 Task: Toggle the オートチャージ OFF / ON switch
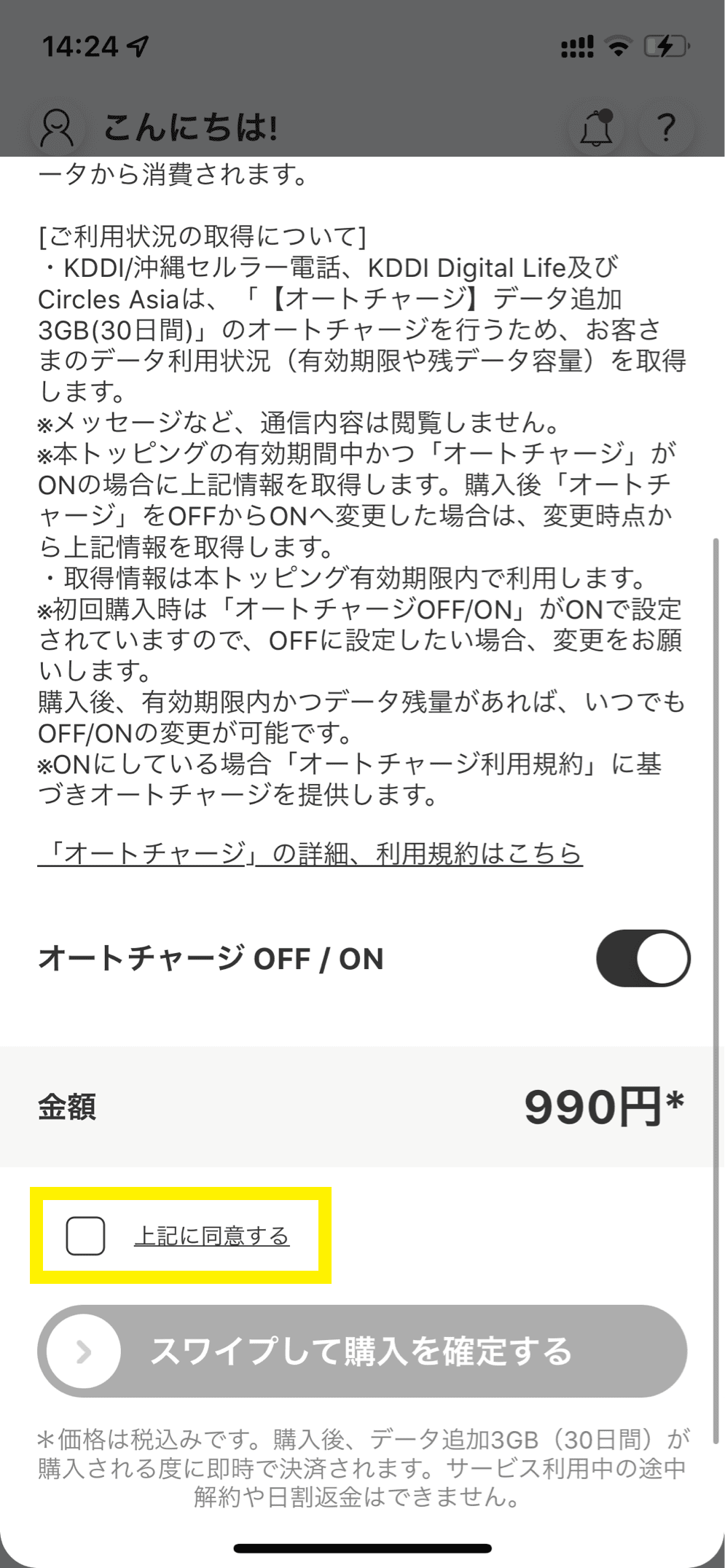(x=643, y=958)
